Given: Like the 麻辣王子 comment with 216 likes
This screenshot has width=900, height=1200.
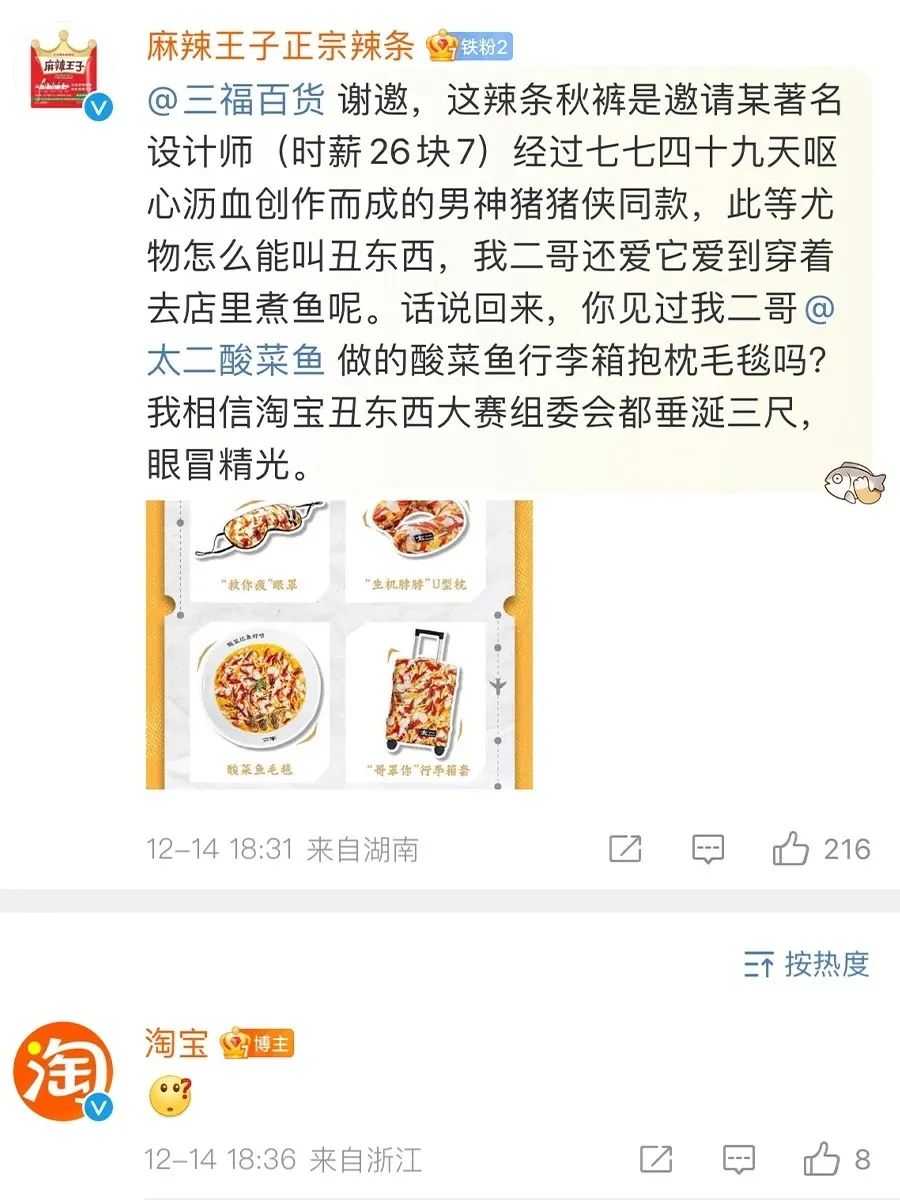Looking at the screenshot, I should (791, 849).
